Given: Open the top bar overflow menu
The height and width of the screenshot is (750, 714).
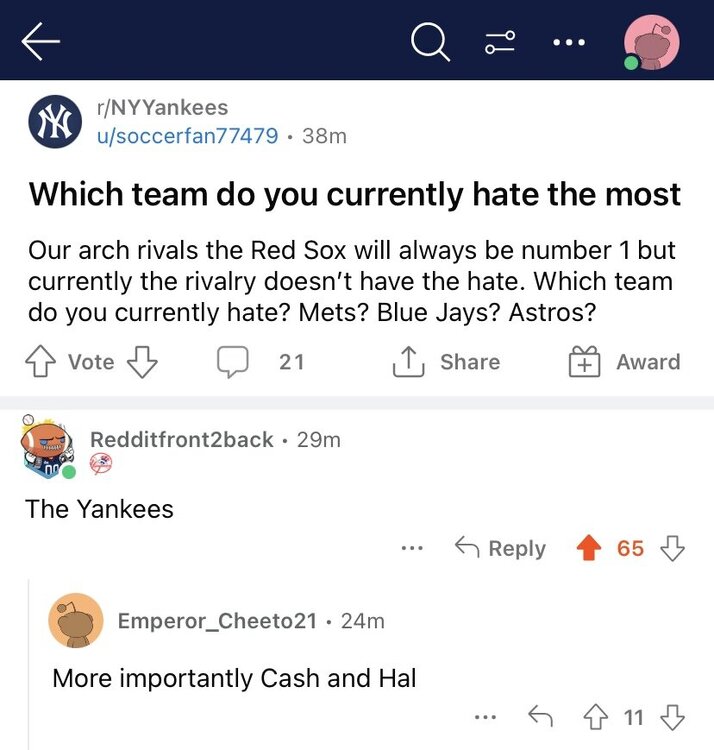Looking at the screenshot, I should [567, 42].
